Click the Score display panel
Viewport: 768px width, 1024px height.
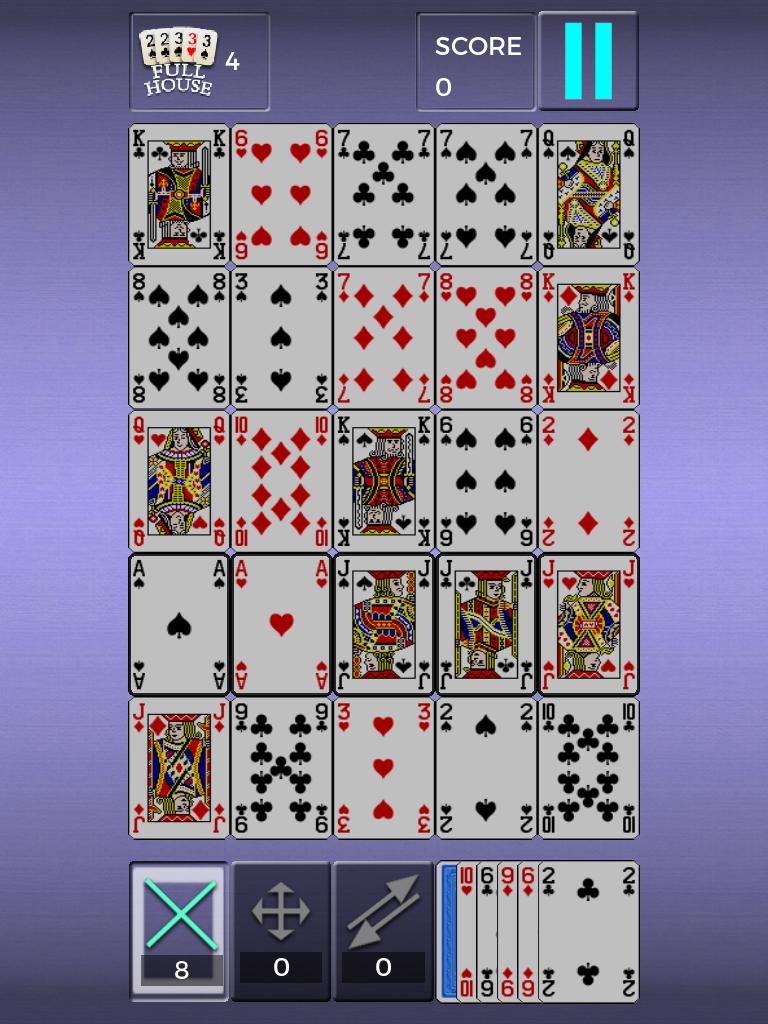pos(476,59)
